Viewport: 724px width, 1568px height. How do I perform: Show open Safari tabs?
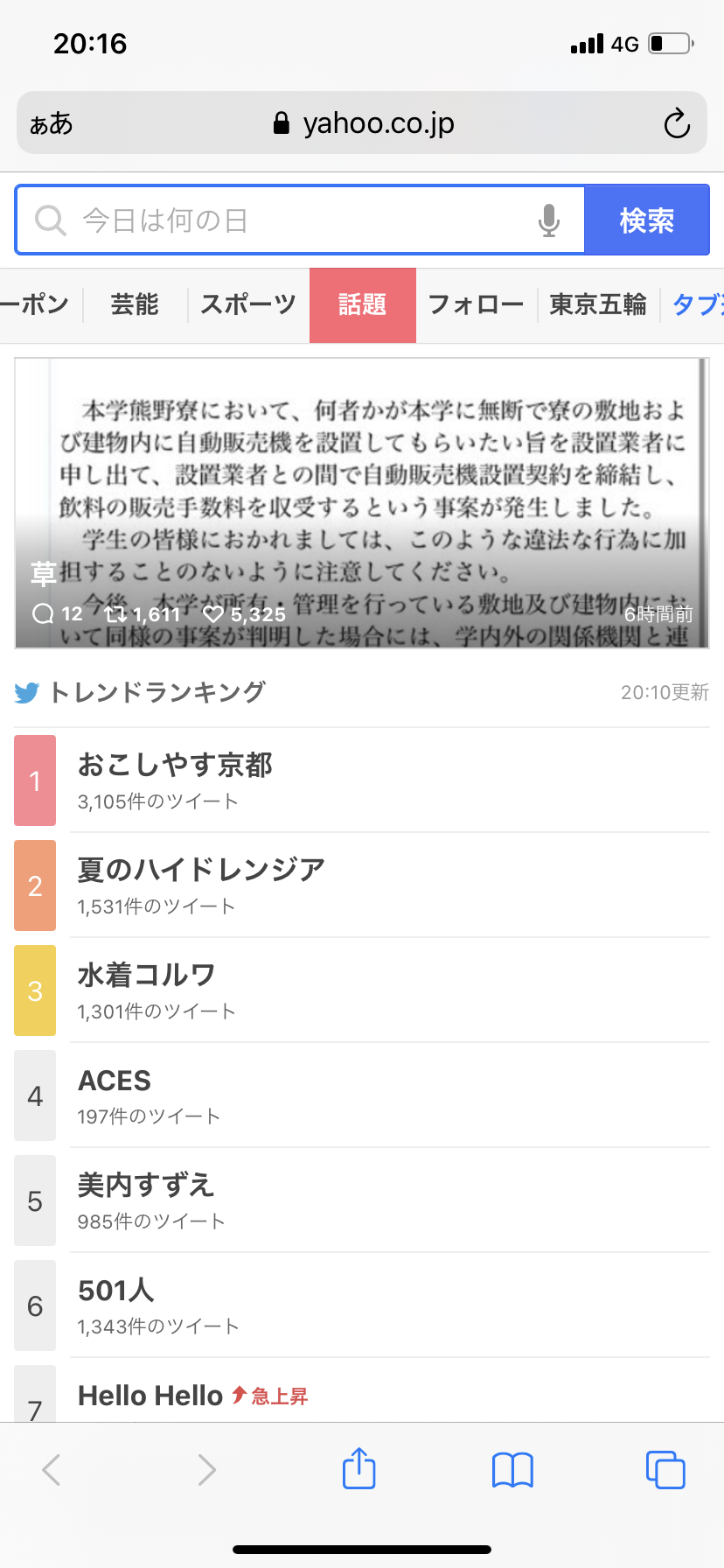665,1469
